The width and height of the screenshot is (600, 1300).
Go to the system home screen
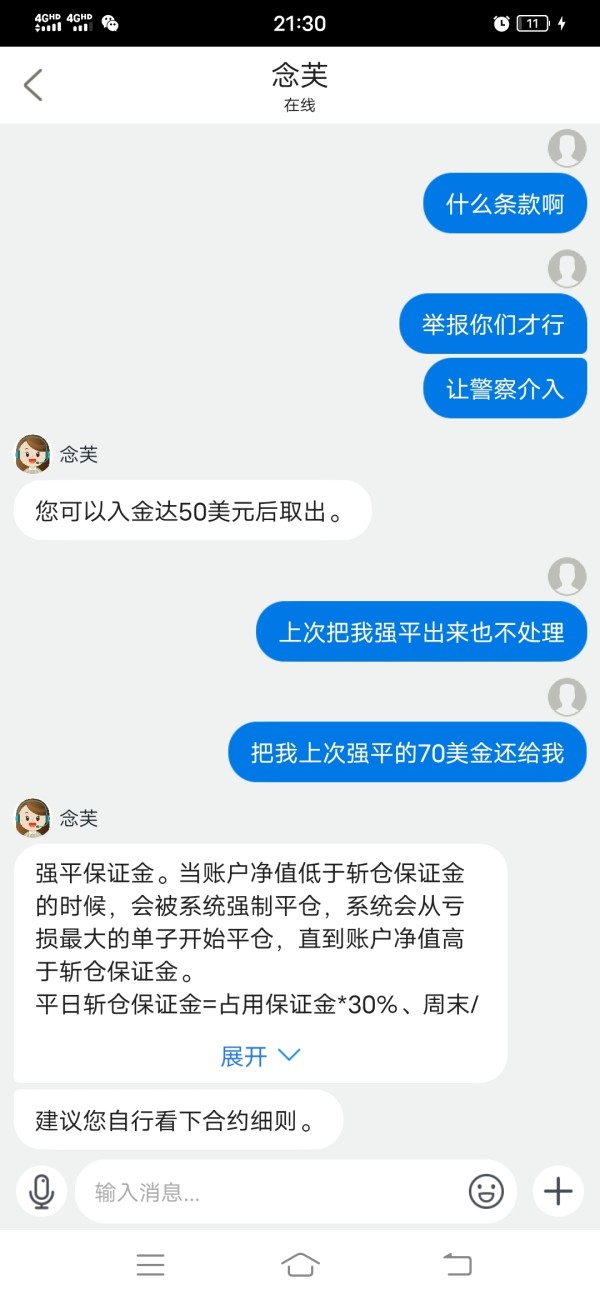pyautogui.click(x=300, y=1264)
